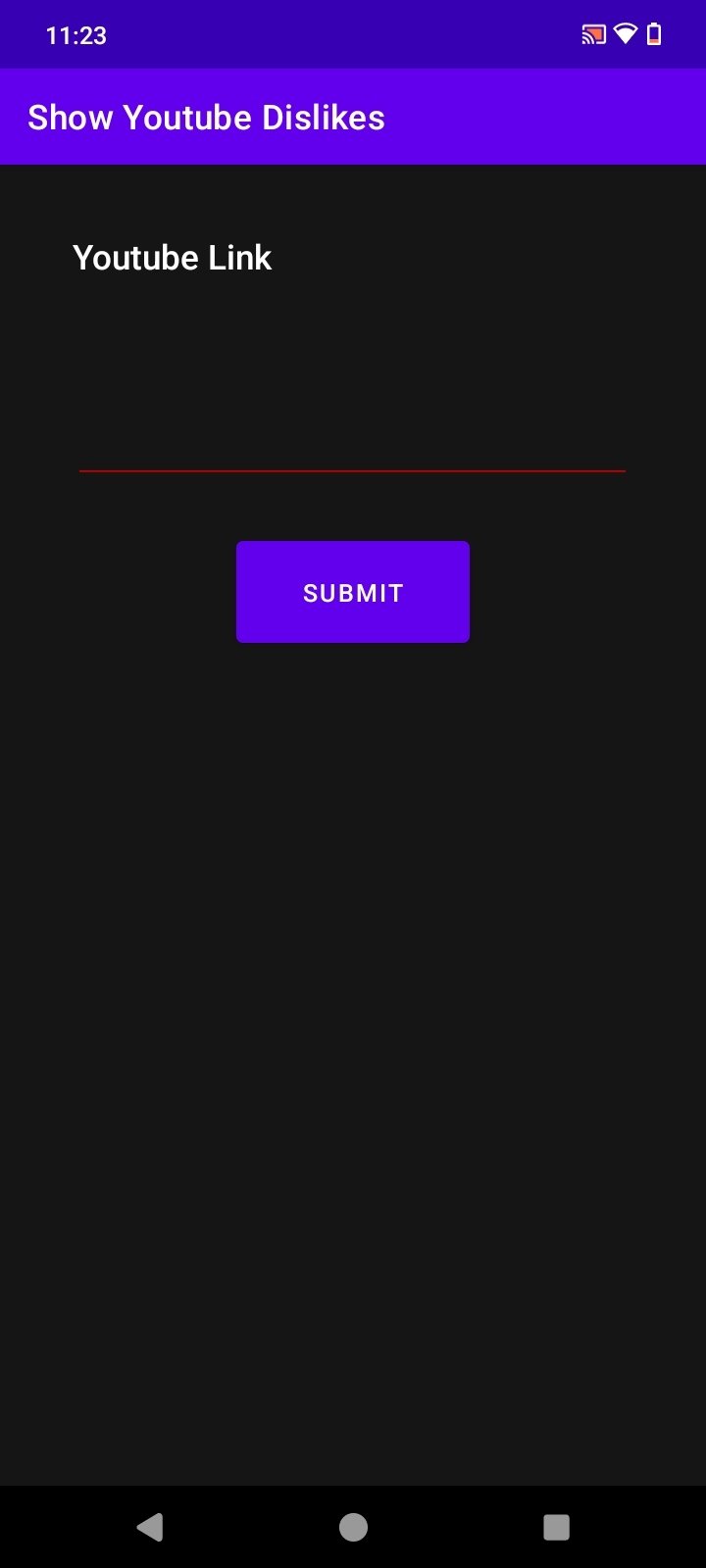Go back using the system back button
Image resolution: width=706 pixels, height=1568 pixels.
click(x=150, y=1527)
